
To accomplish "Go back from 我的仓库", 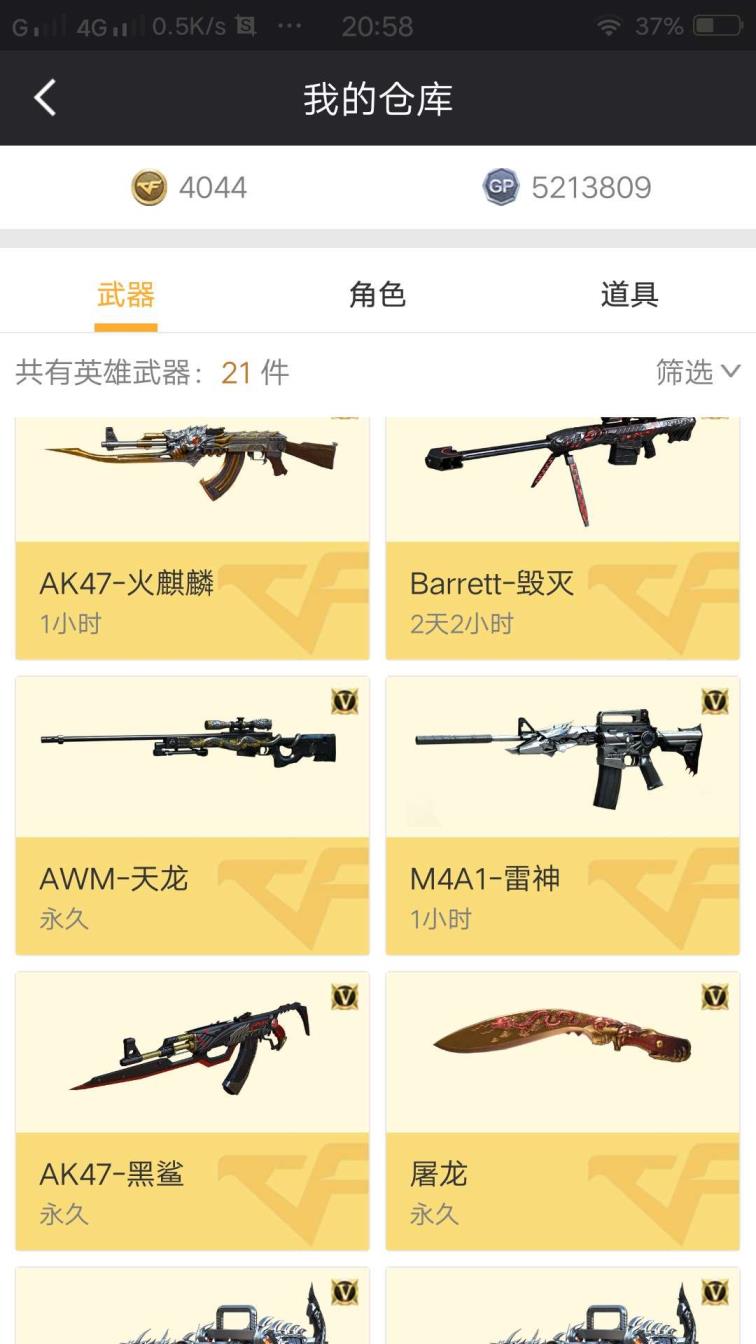I will point(45,98).
